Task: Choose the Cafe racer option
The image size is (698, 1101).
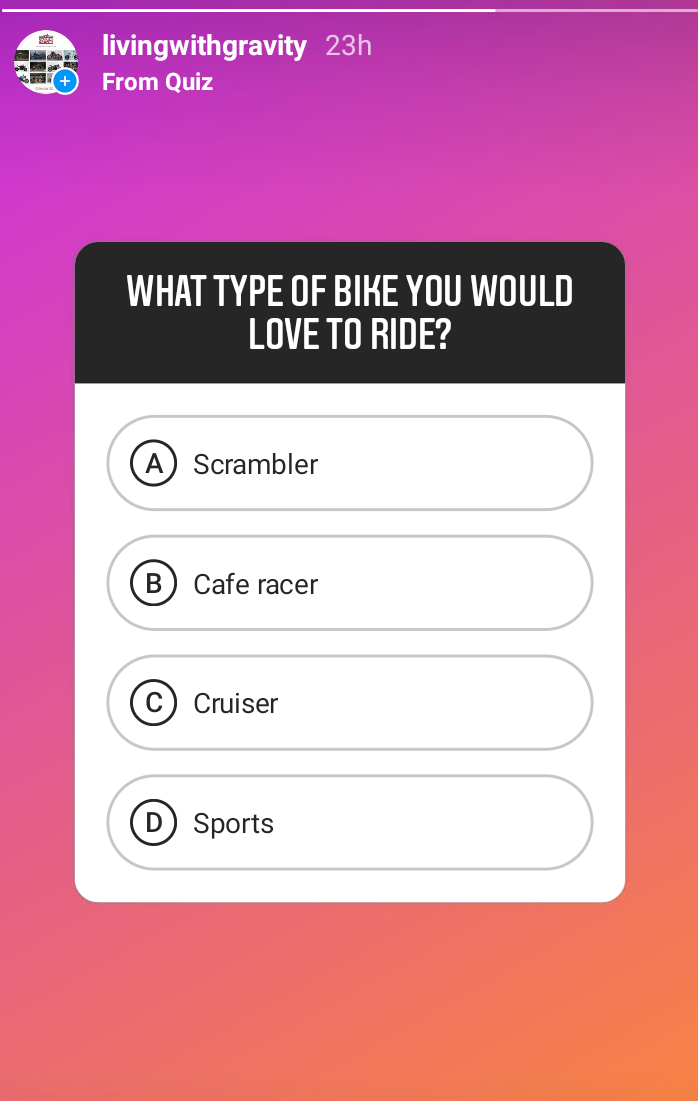Action: click(x=349, y=584)
